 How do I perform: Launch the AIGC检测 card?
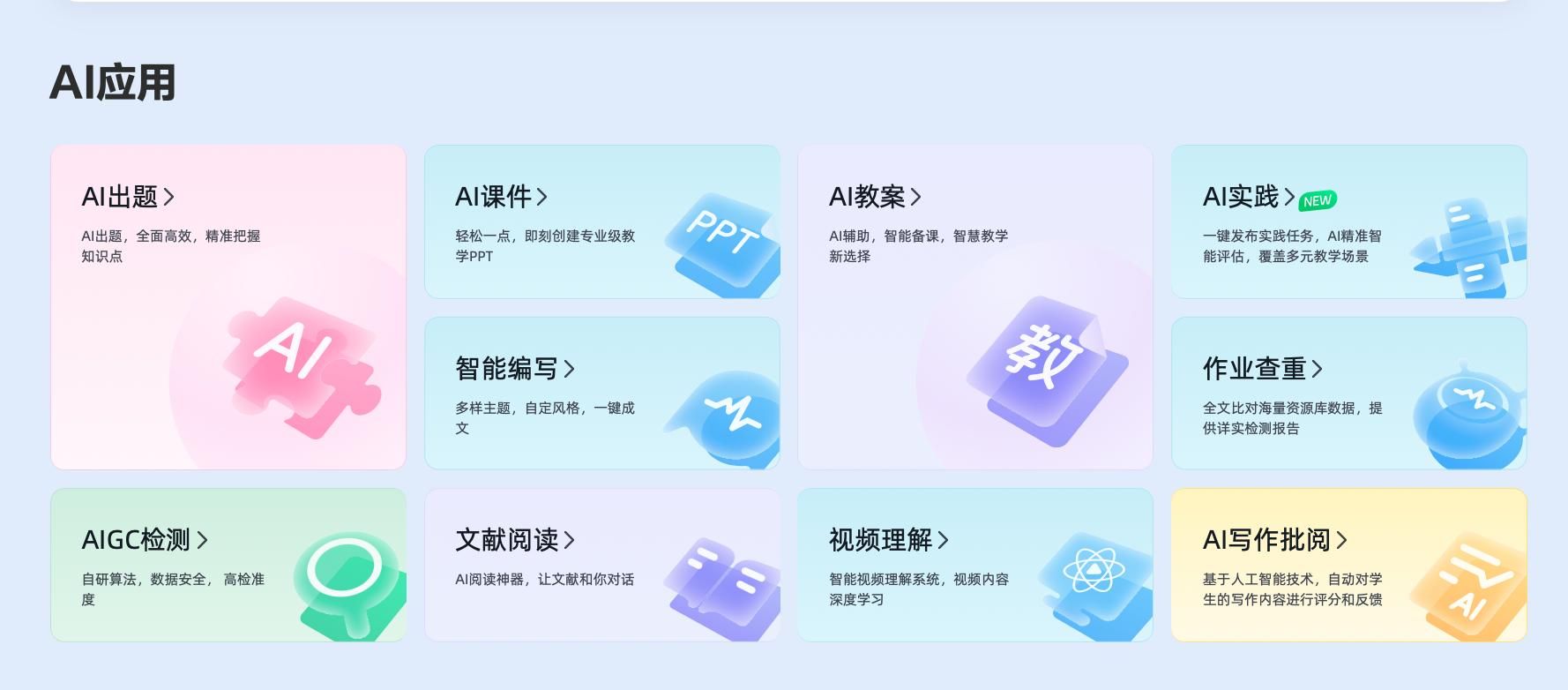coord(228,565)
